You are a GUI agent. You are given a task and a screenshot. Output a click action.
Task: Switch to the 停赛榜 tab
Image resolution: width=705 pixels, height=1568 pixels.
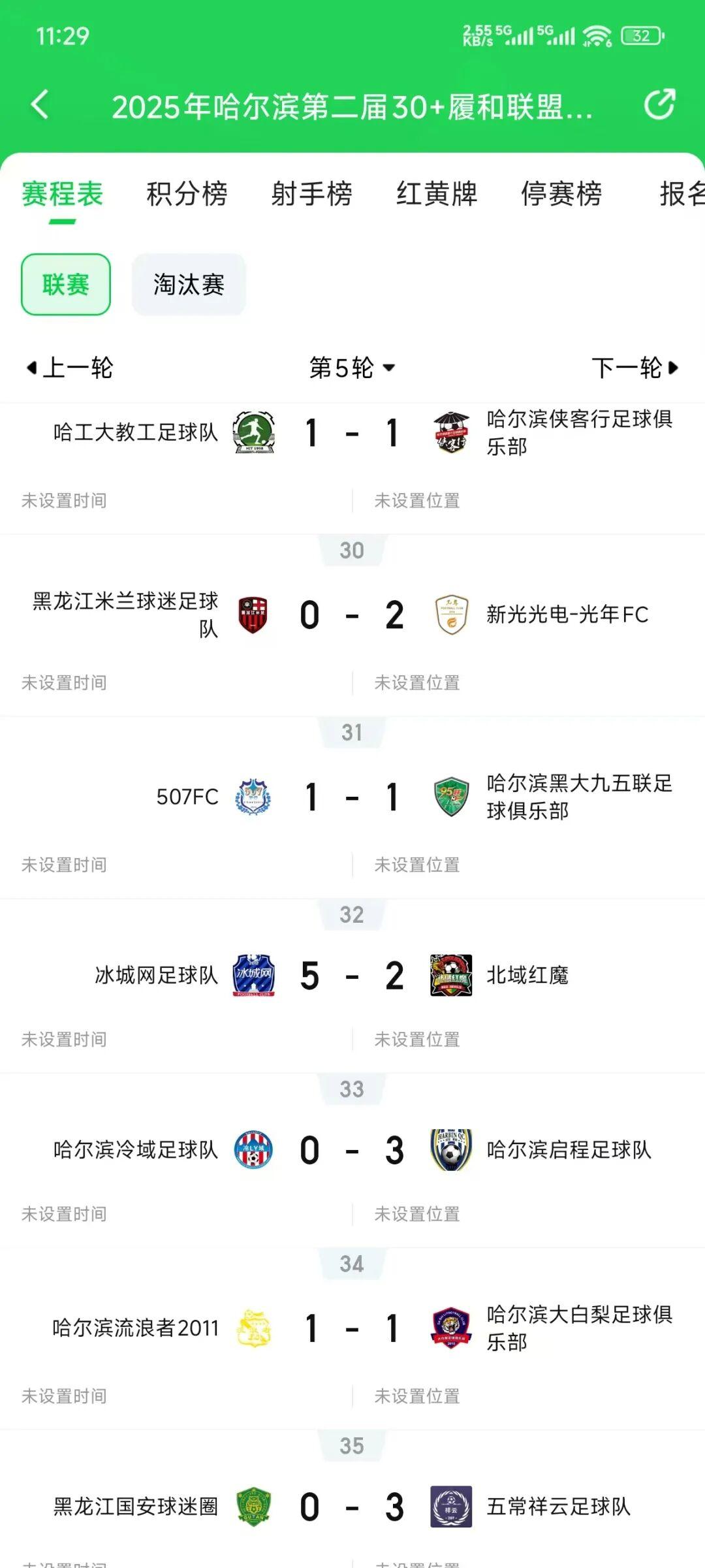pos(561,194)
